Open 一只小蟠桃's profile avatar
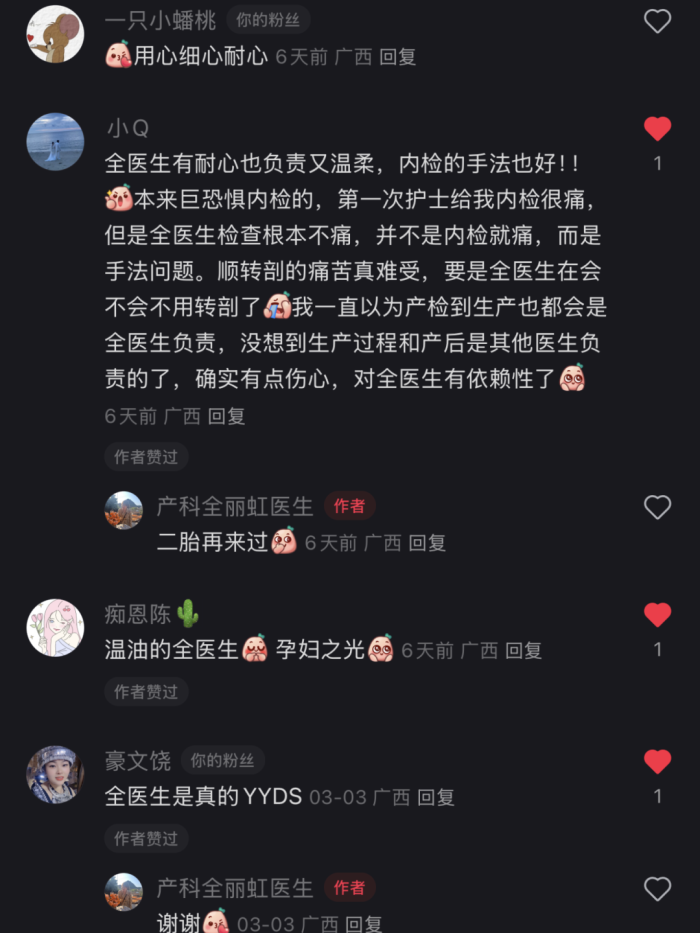This screenshot has width=700, height=933. (x=55, y=34)
